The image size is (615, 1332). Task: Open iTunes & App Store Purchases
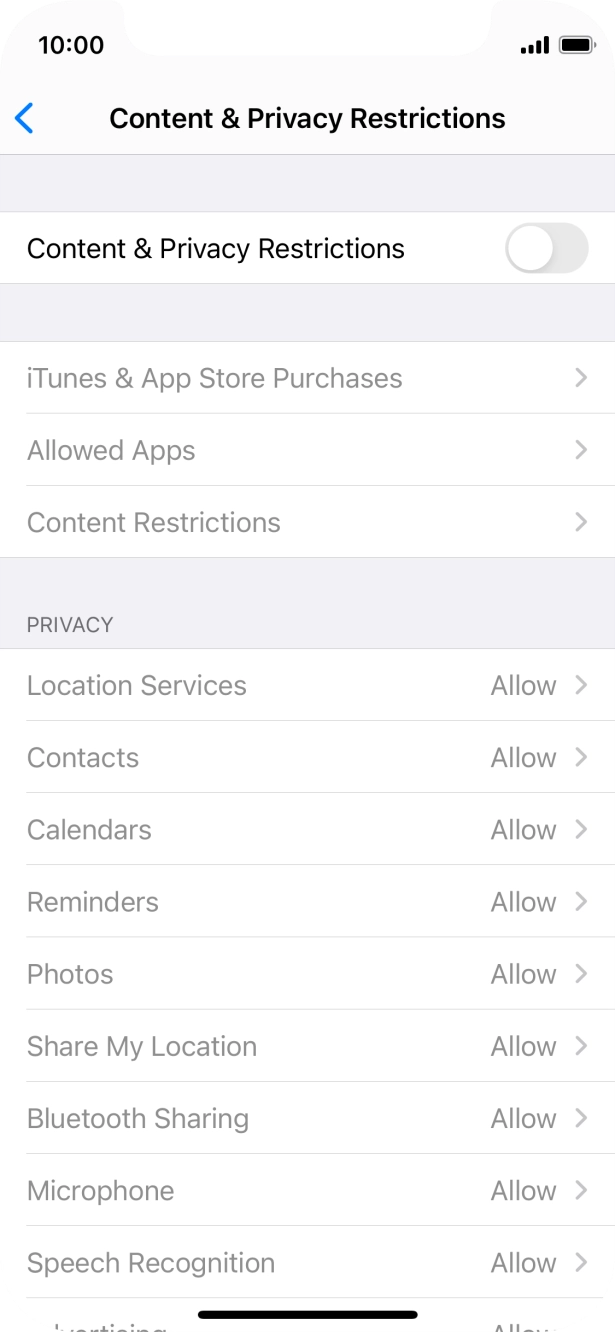[x=307, y=378]
